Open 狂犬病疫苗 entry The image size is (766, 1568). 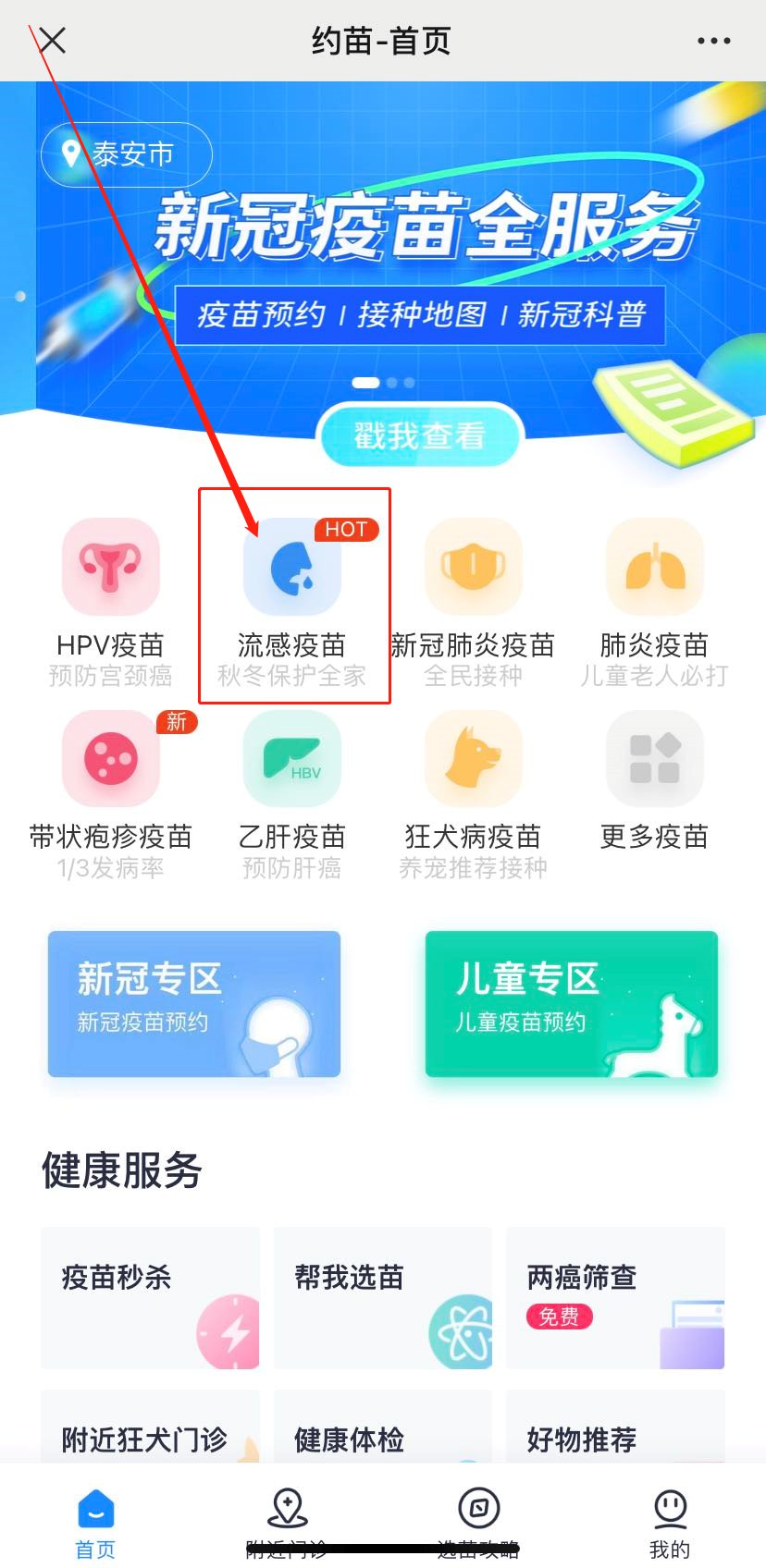coord(473,792)
